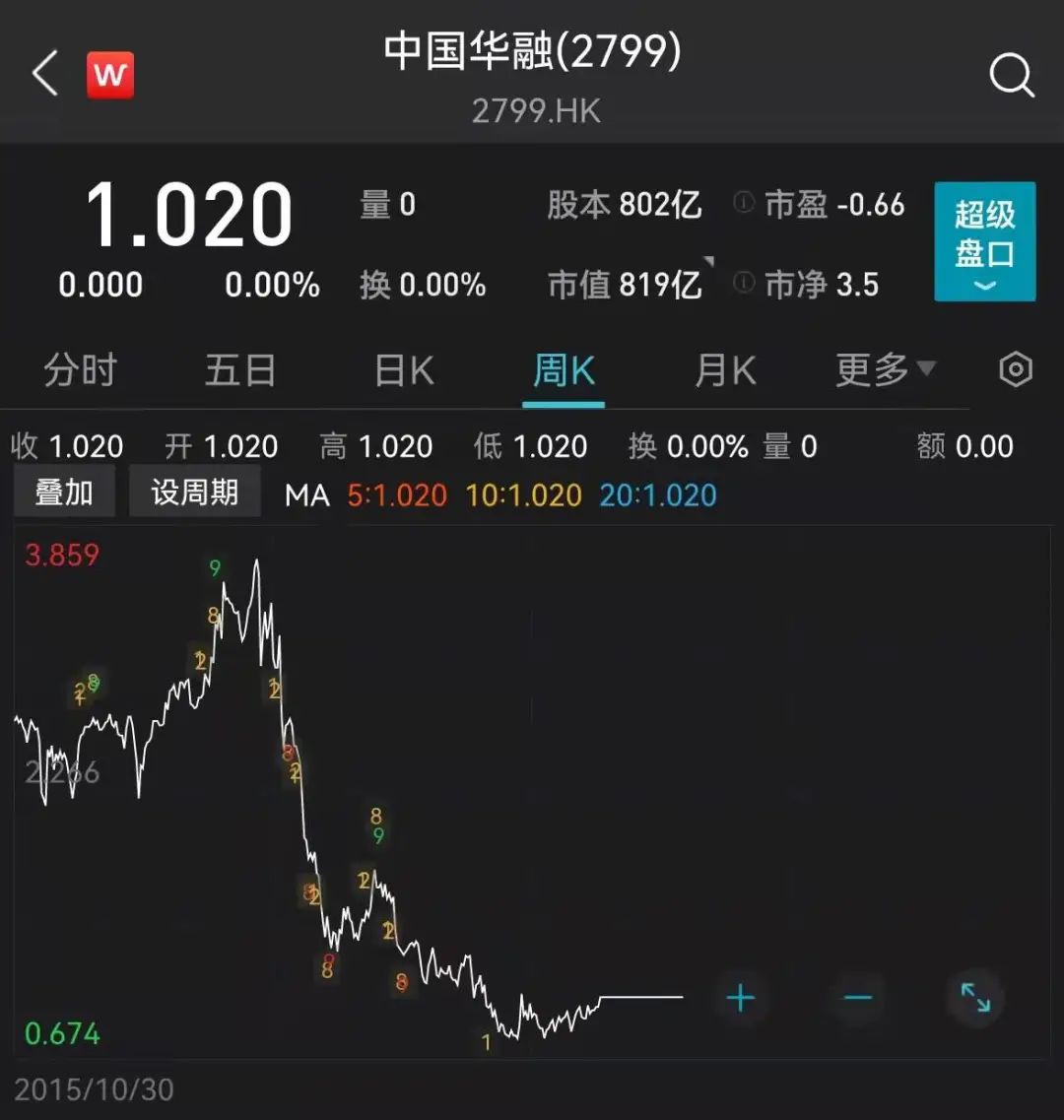
Task: Zoom out the chart with minus
Action: click(857, 998)
